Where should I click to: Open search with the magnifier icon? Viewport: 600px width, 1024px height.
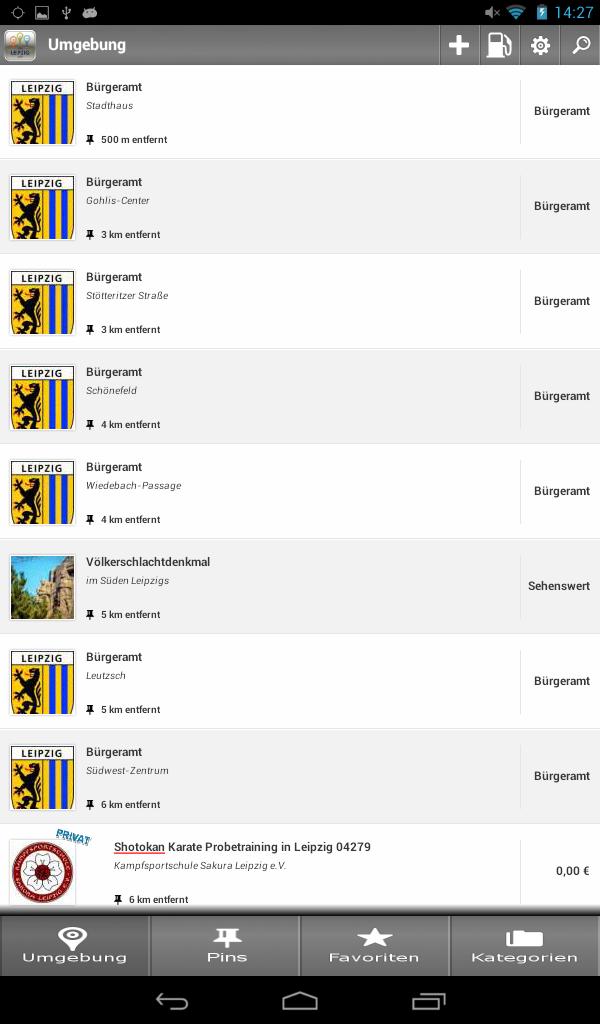click(x=581, y=45)
